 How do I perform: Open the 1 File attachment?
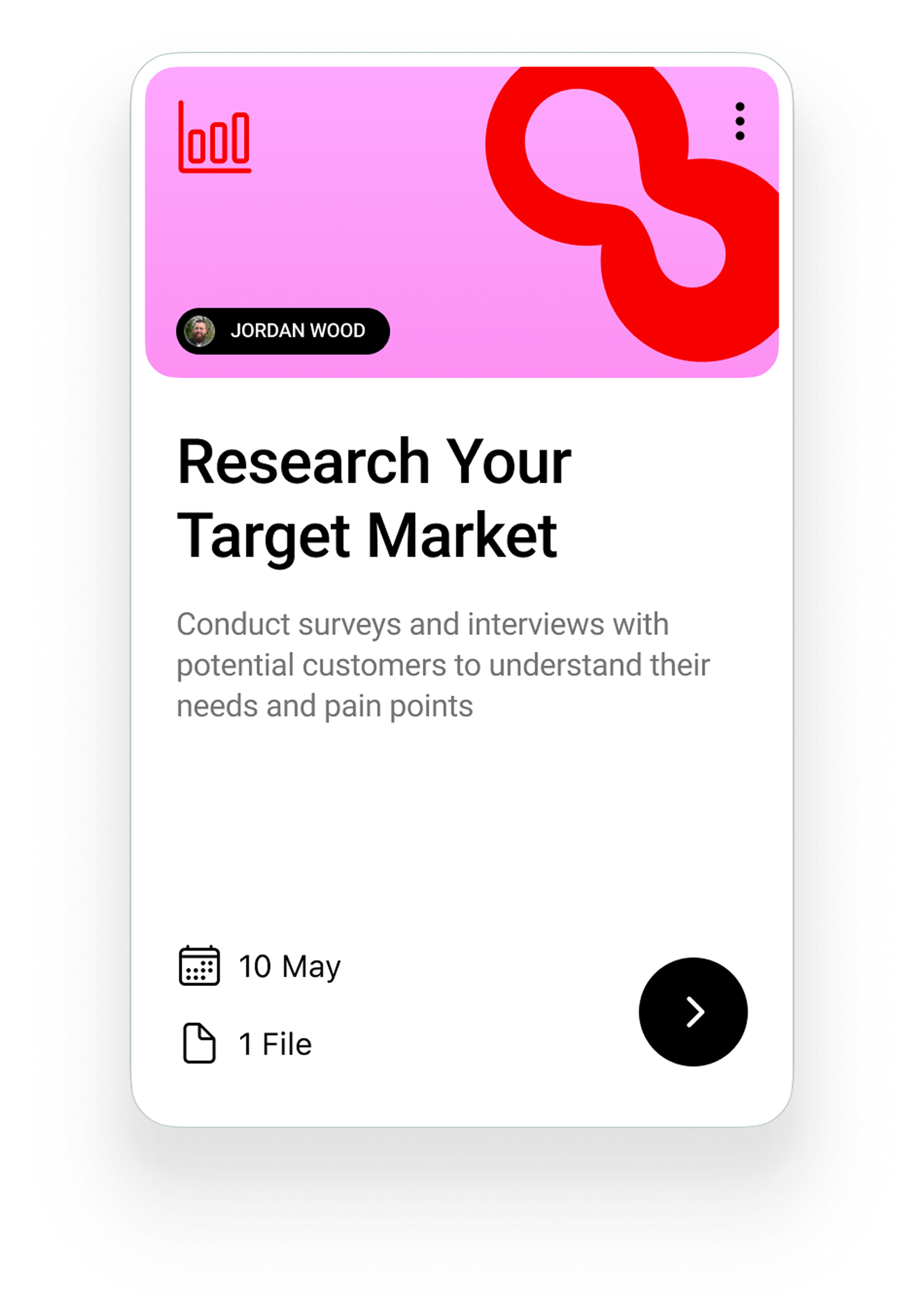pos(247,1043)
